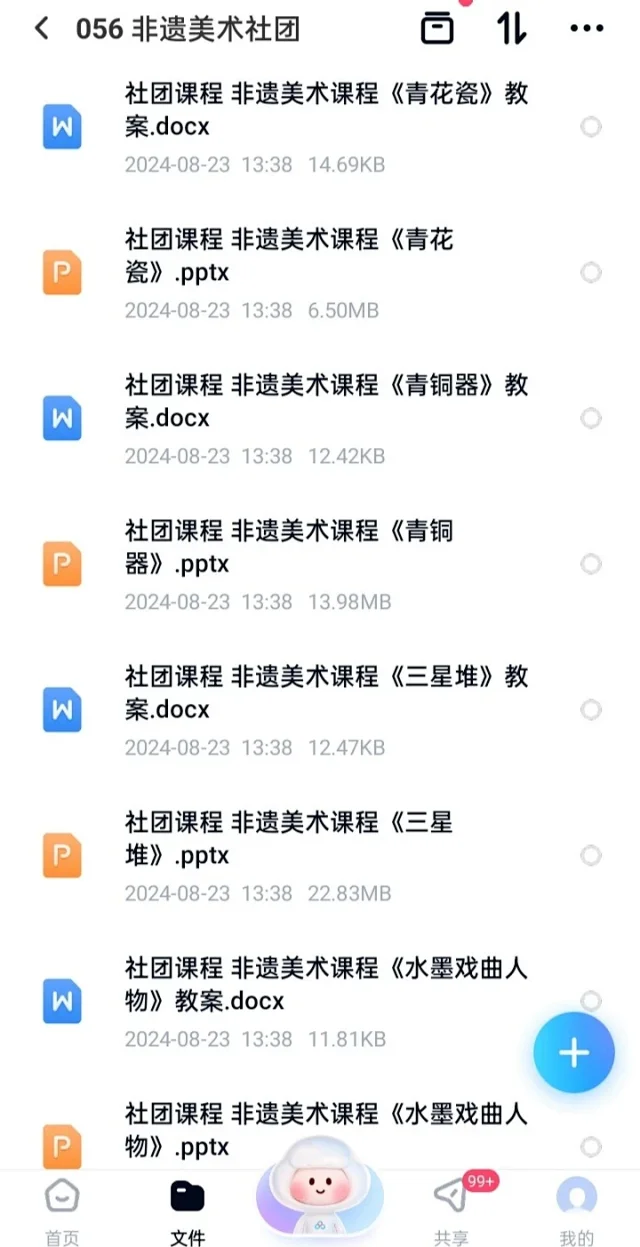
Task: Switch to the 文件 tab
Action: coord(187,1210)
